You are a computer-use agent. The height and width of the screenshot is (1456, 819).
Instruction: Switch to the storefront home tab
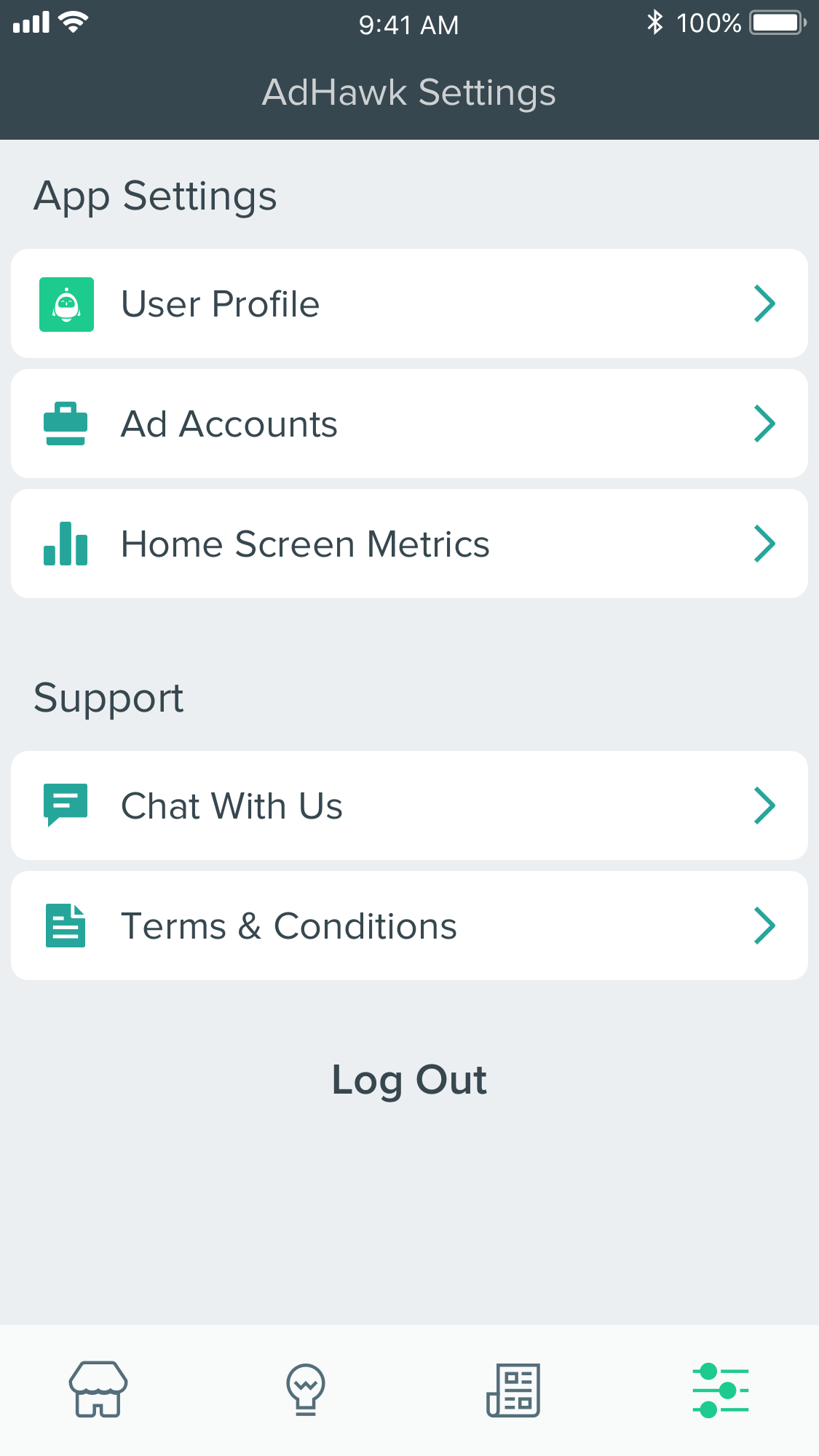pos(98,1389)
